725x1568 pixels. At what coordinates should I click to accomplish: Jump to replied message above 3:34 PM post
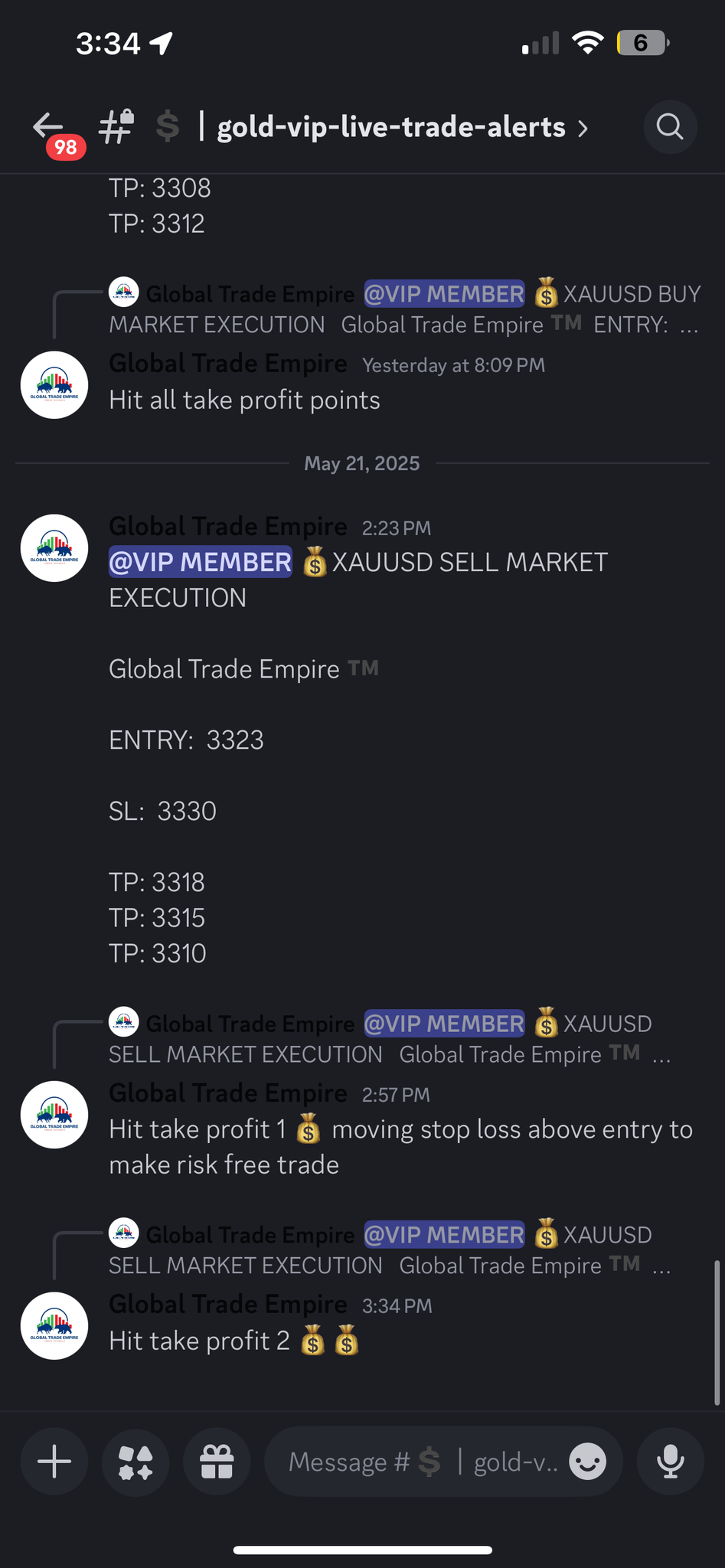pyautogui.click(x=390, y=1250)
